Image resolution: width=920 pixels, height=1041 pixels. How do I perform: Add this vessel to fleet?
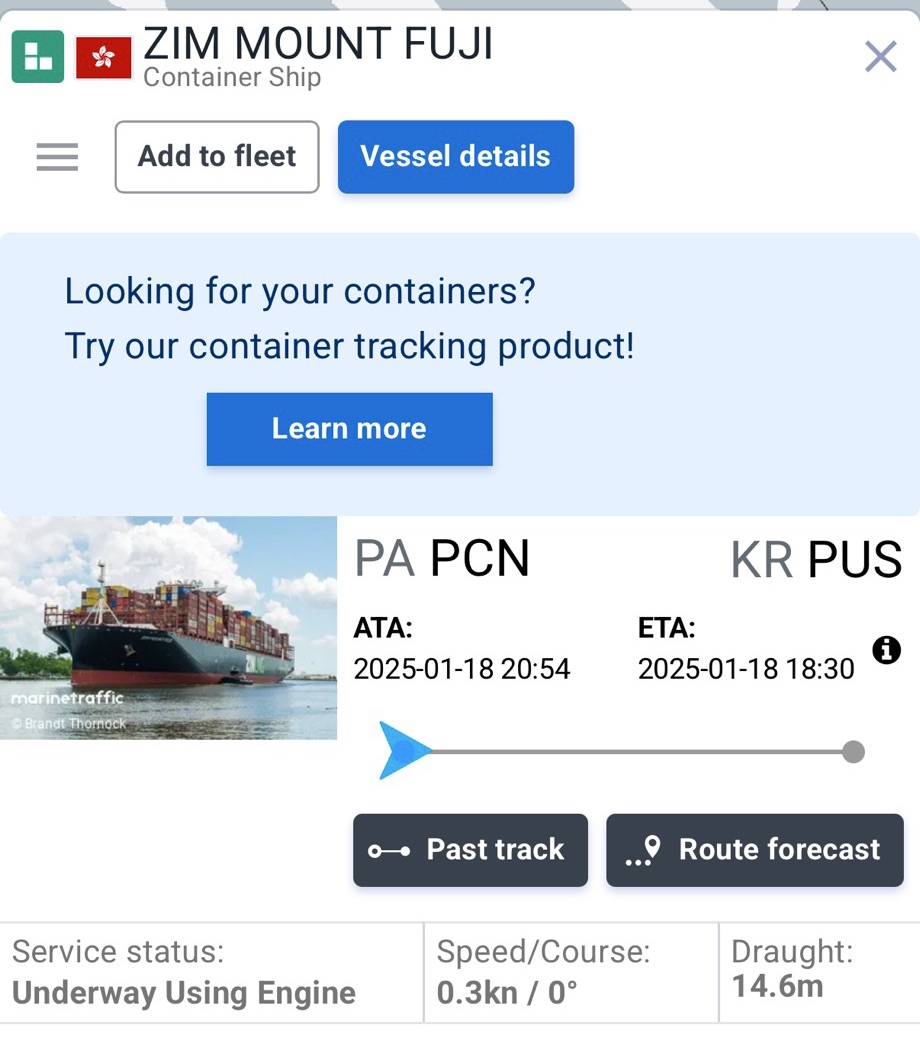[x=217, y=157]
